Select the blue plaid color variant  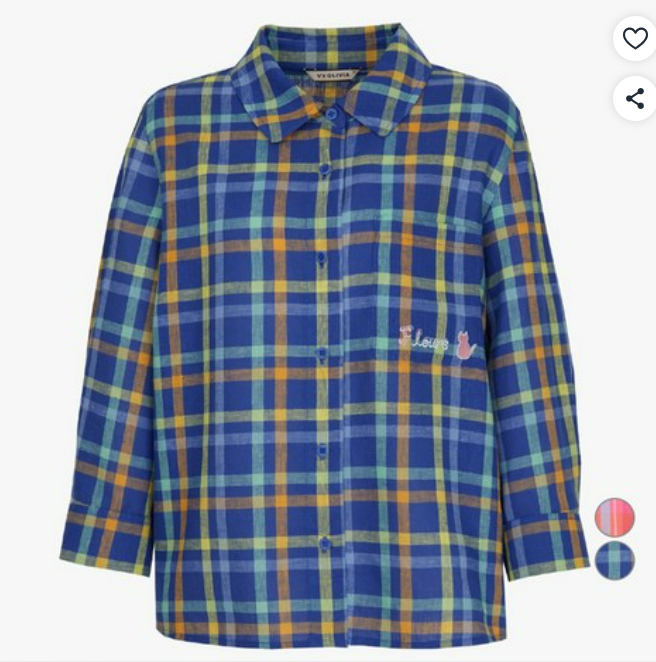click(615, 560)
